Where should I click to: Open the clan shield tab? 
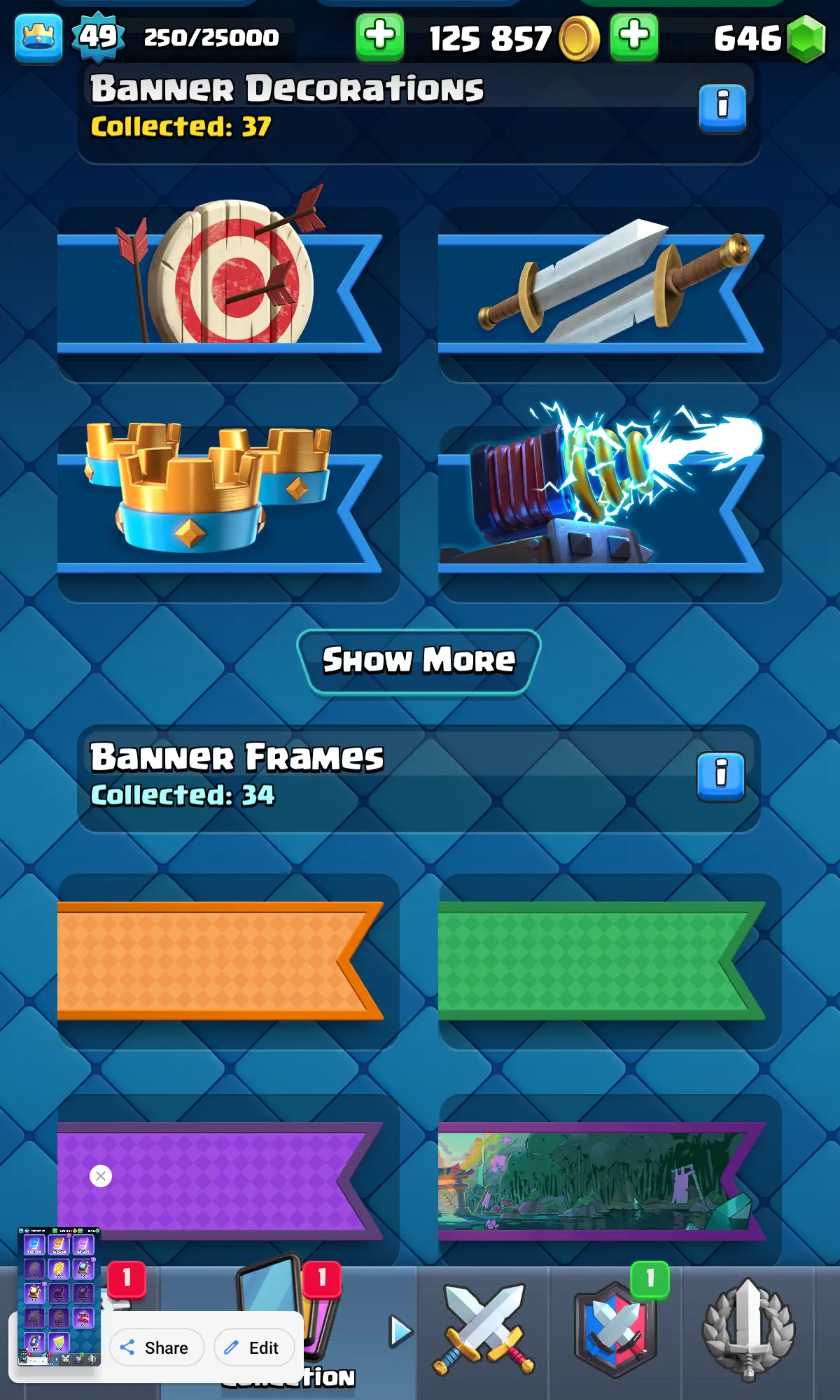[x=616, y=1330]
